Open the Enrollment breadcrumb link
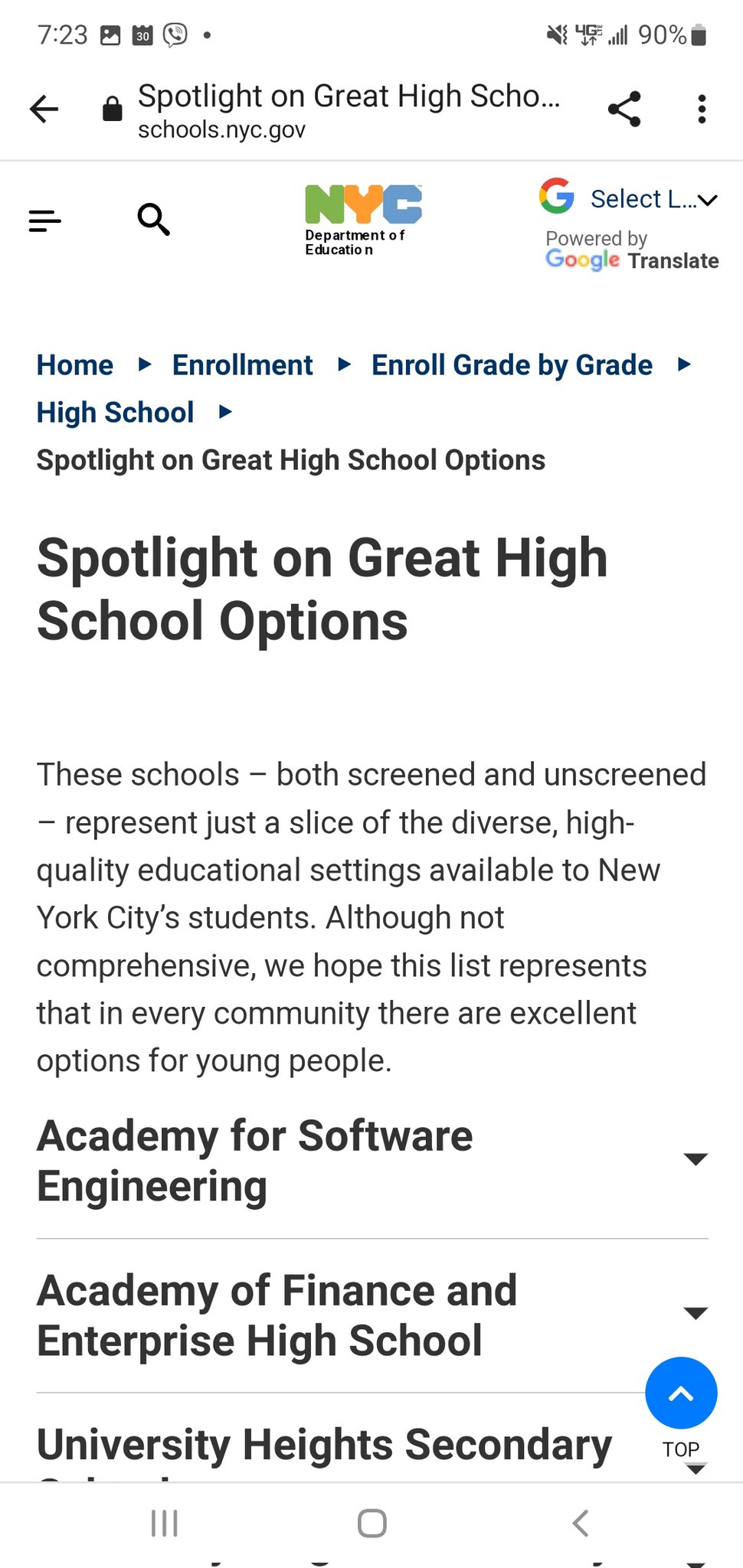743x1568 pixels. point(242,365)
